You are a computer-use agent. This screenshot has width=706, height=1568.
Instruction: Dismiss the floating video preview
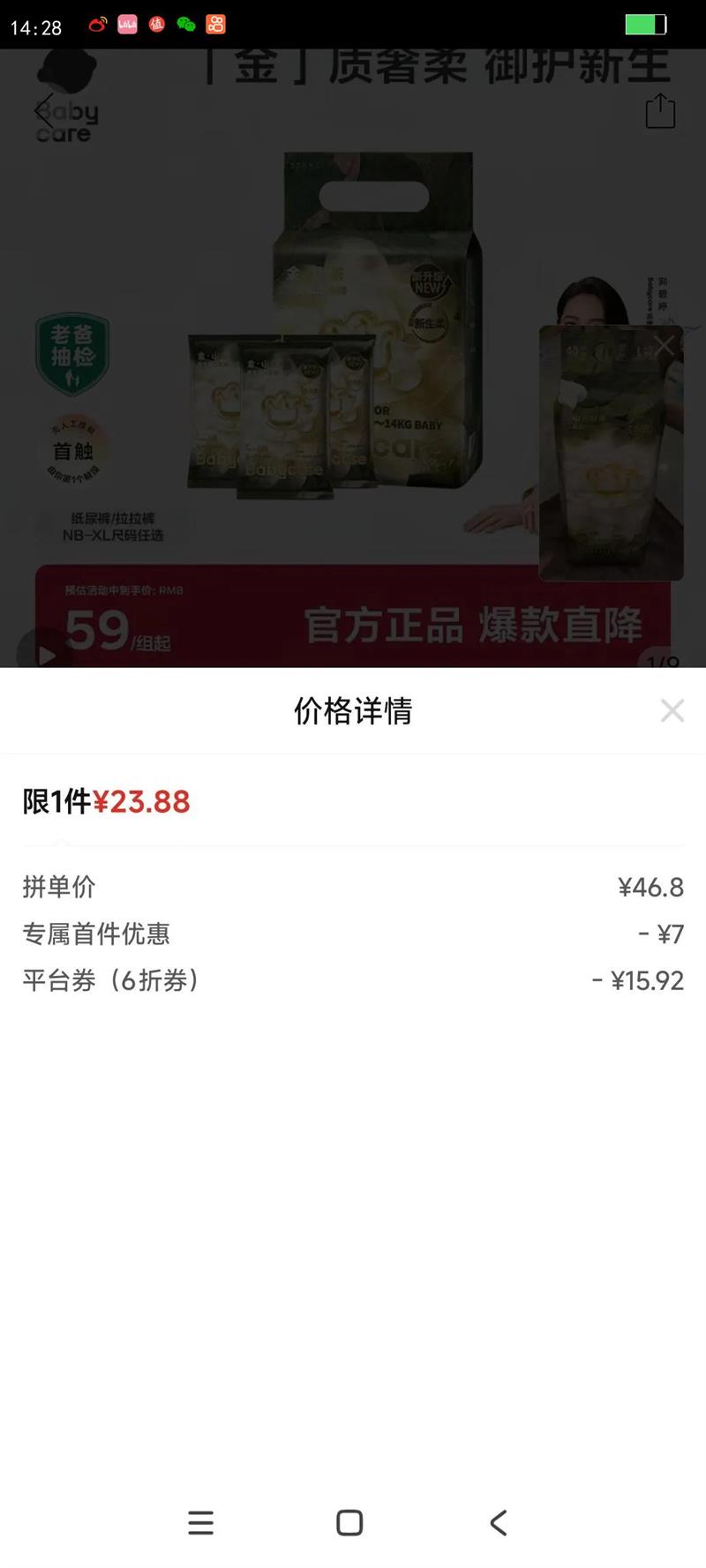664,346
